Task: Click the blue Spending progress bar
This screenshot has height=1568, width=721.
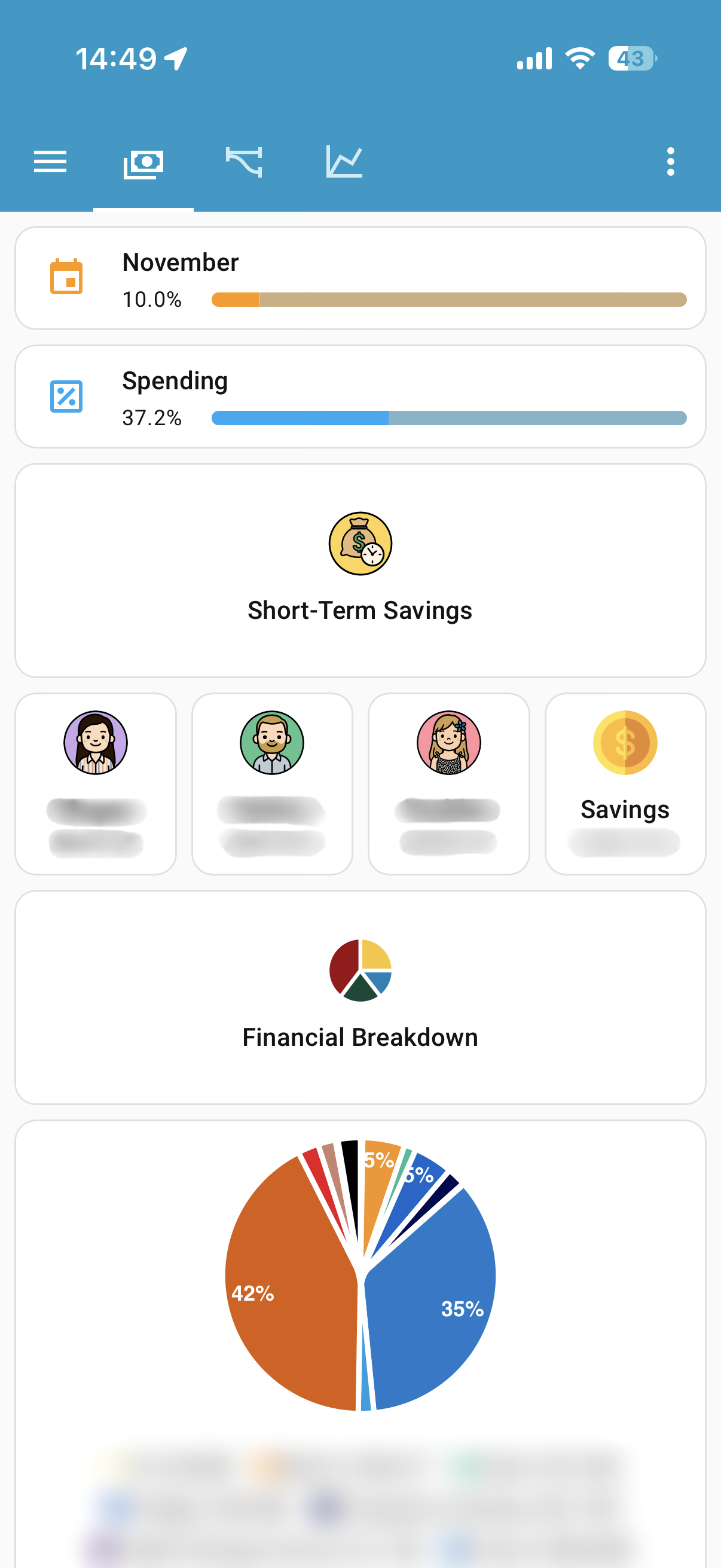Action: pos(448,417)
